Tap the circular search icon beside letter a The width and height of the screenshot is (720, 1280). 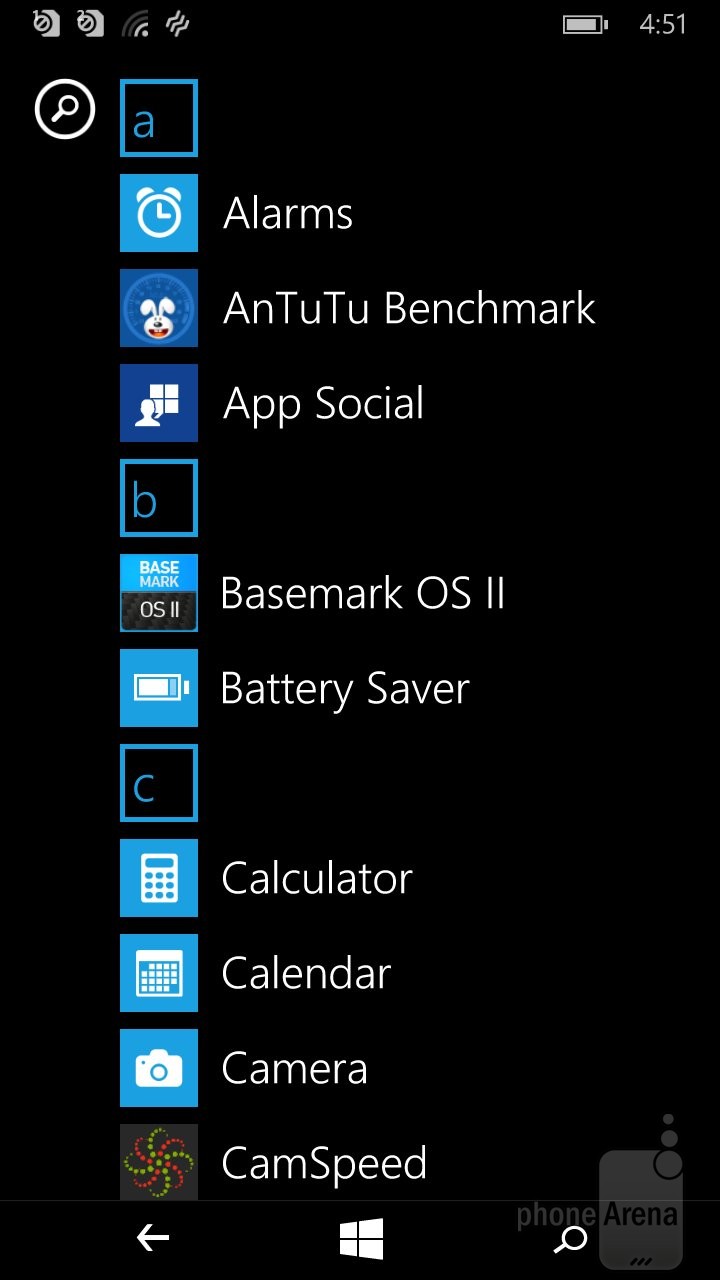65,110
